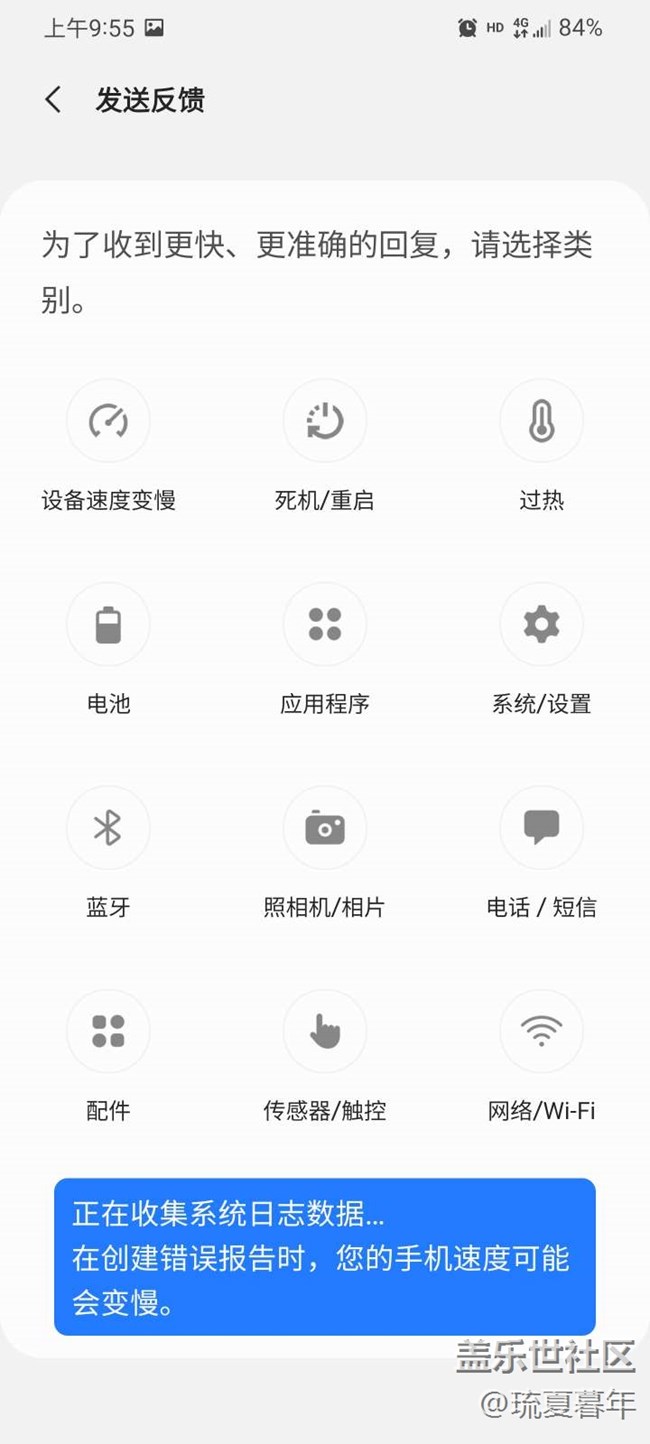Open the 电话 / 短信 category

point(541,829)
